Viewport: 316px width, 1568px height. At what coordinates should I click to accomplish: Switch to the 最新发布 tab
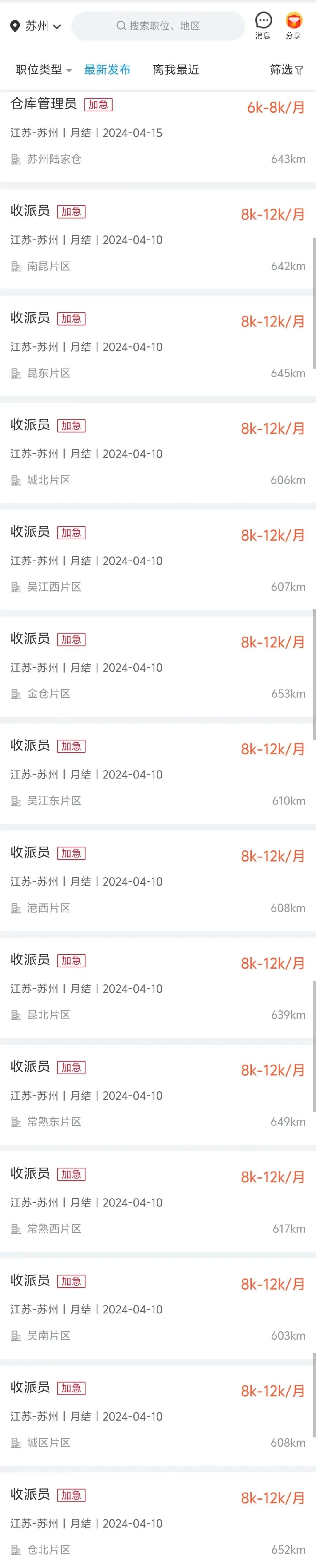point(107,70)
